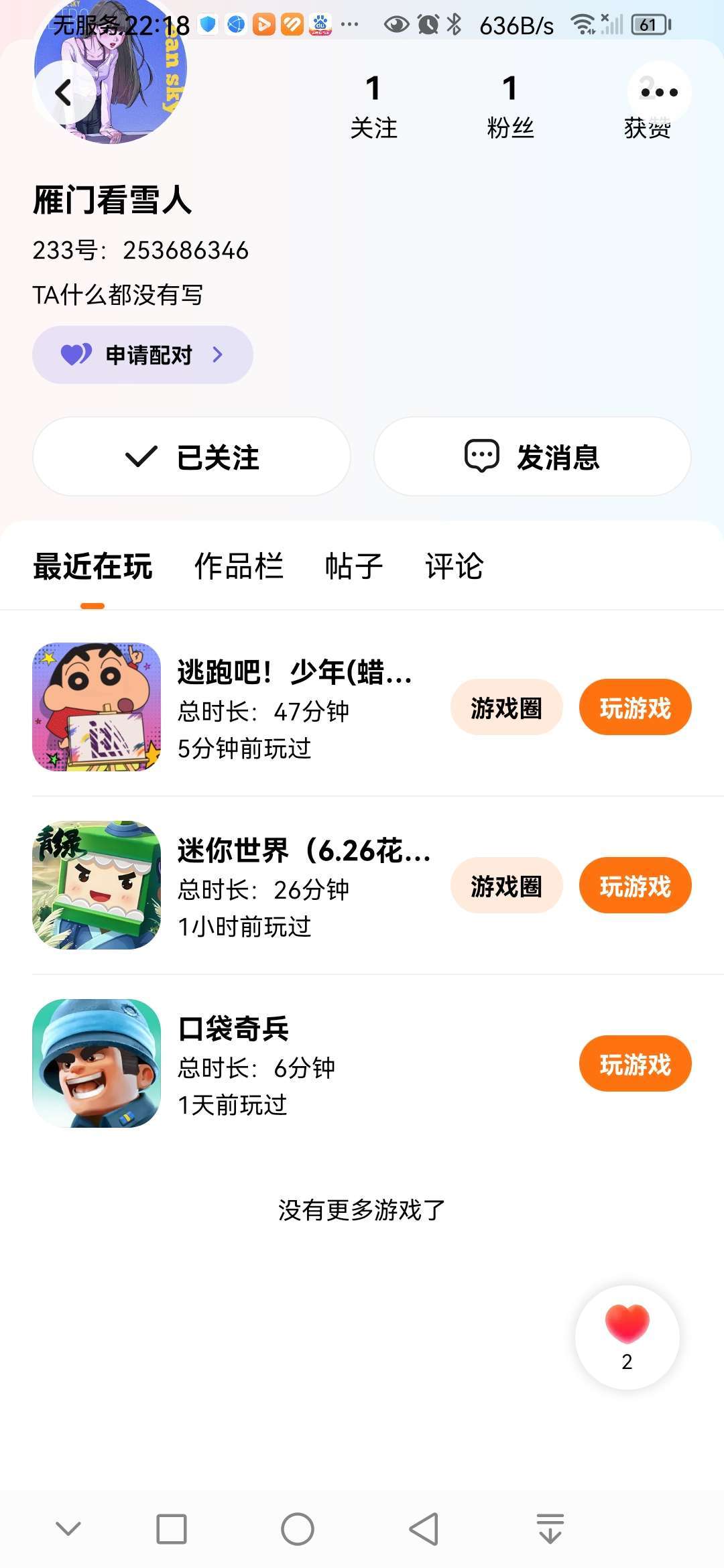Send a message with 发消息

pos(532,457)
